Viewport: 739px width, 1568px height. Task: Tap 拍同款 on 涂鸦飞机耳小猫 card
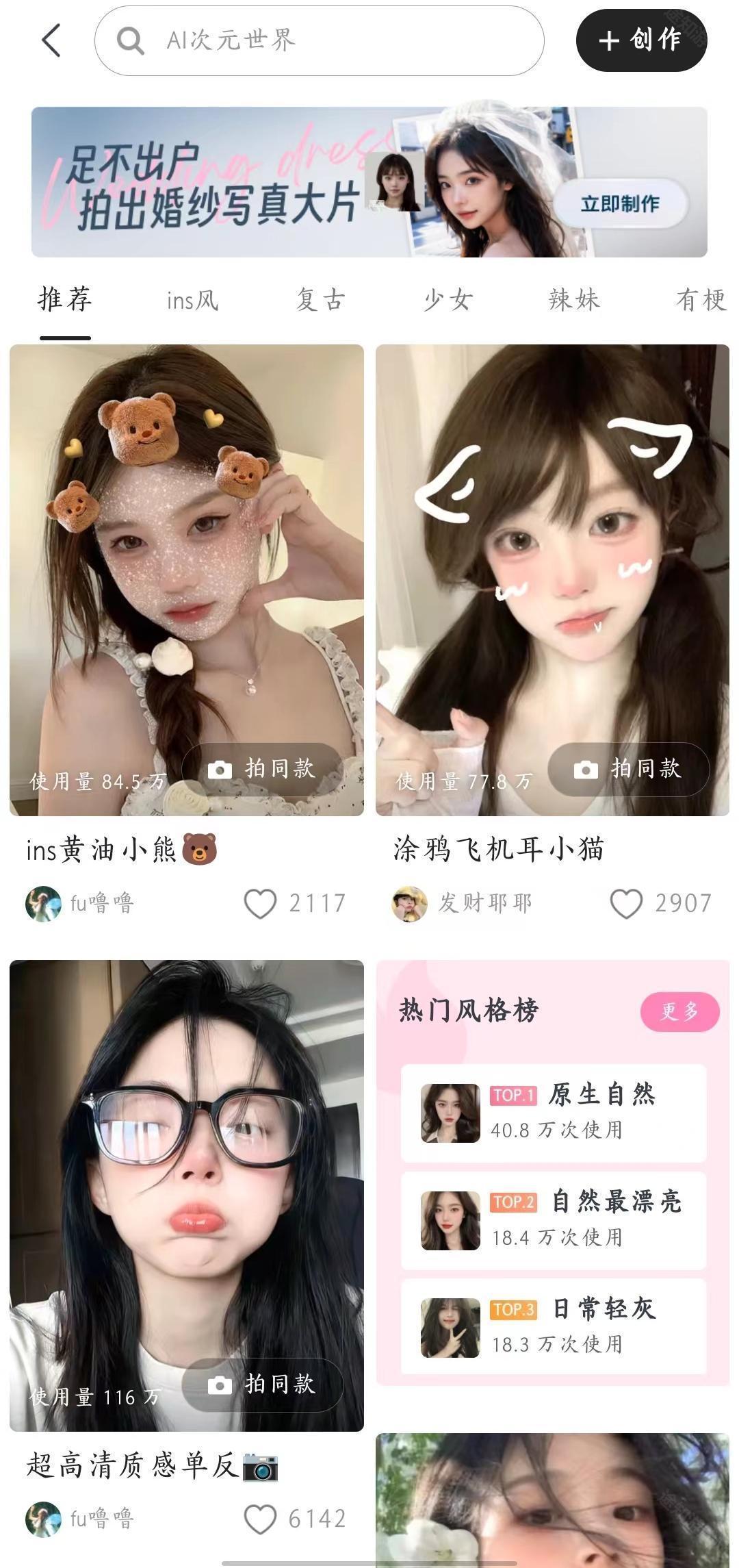click(x=628, y=769)
